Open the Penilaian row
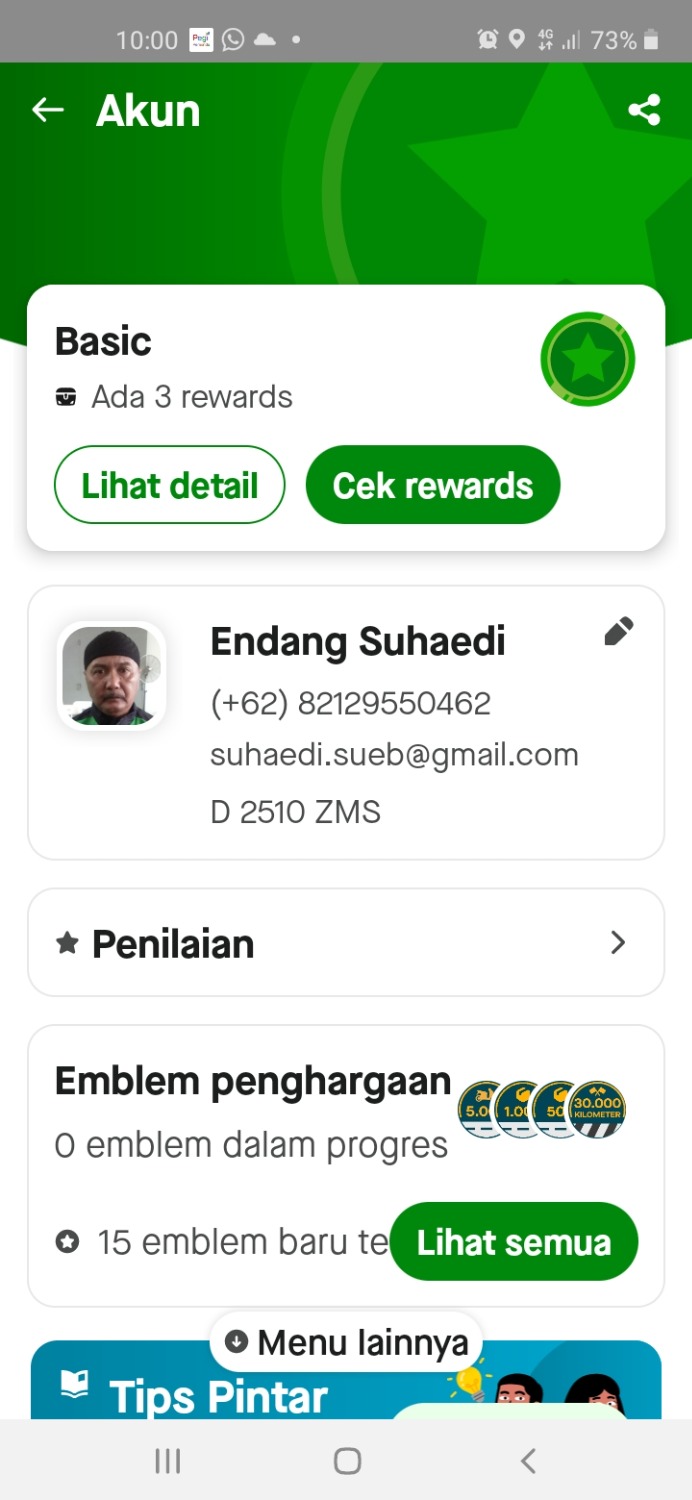The width and height of the screenshot is (692, 1500). coord(346,943)
